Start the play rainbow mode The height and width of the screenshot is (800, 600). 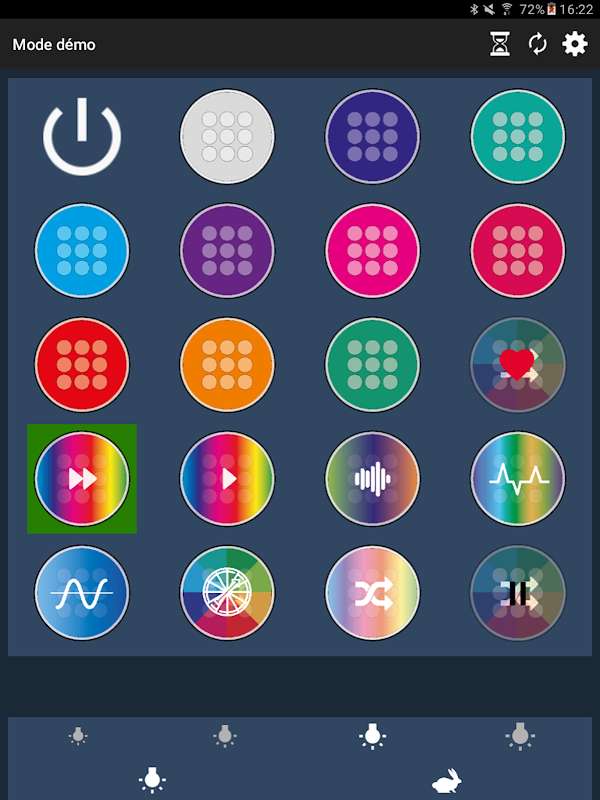pos(227,479)
